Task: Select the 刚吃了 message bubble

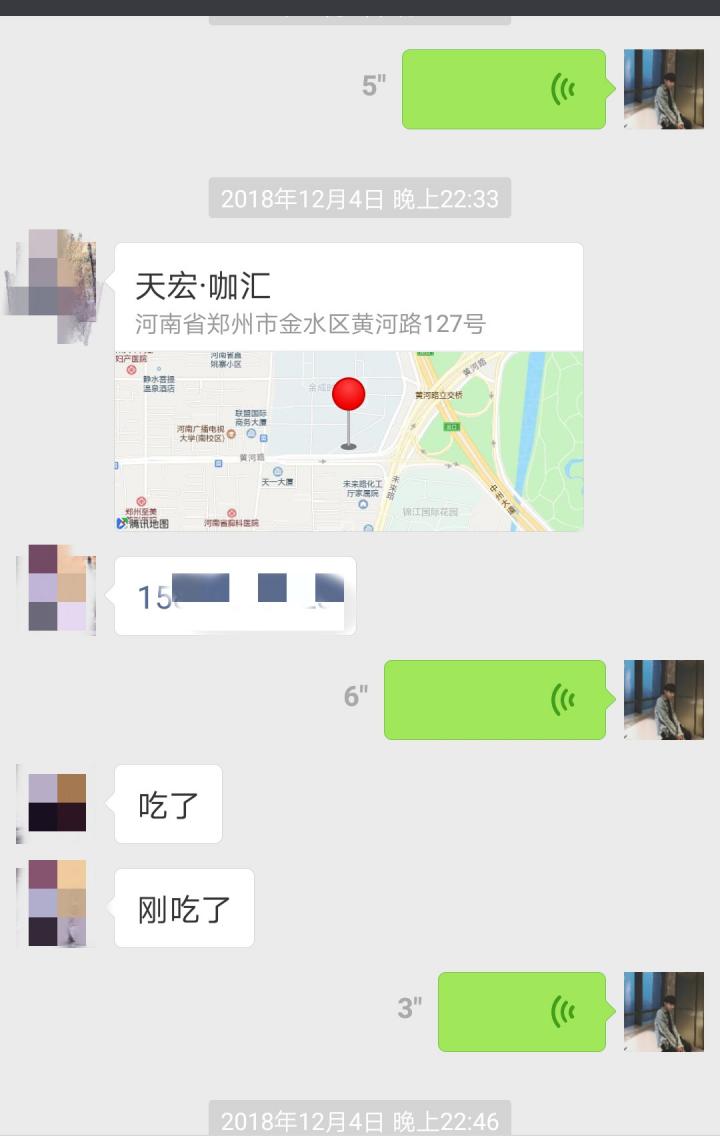Action: click(x=183, y=907)
